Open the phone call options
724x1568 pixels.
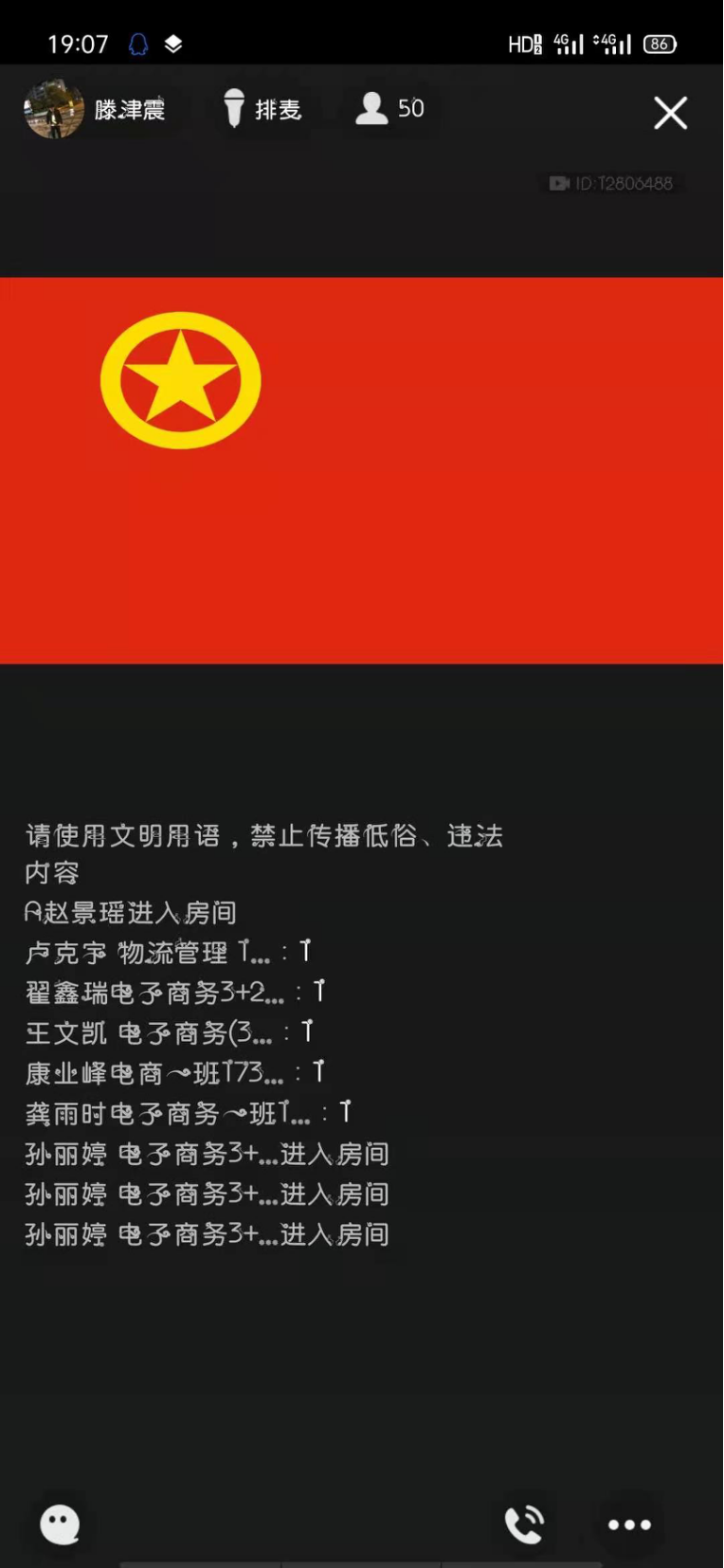[524, 1523]
